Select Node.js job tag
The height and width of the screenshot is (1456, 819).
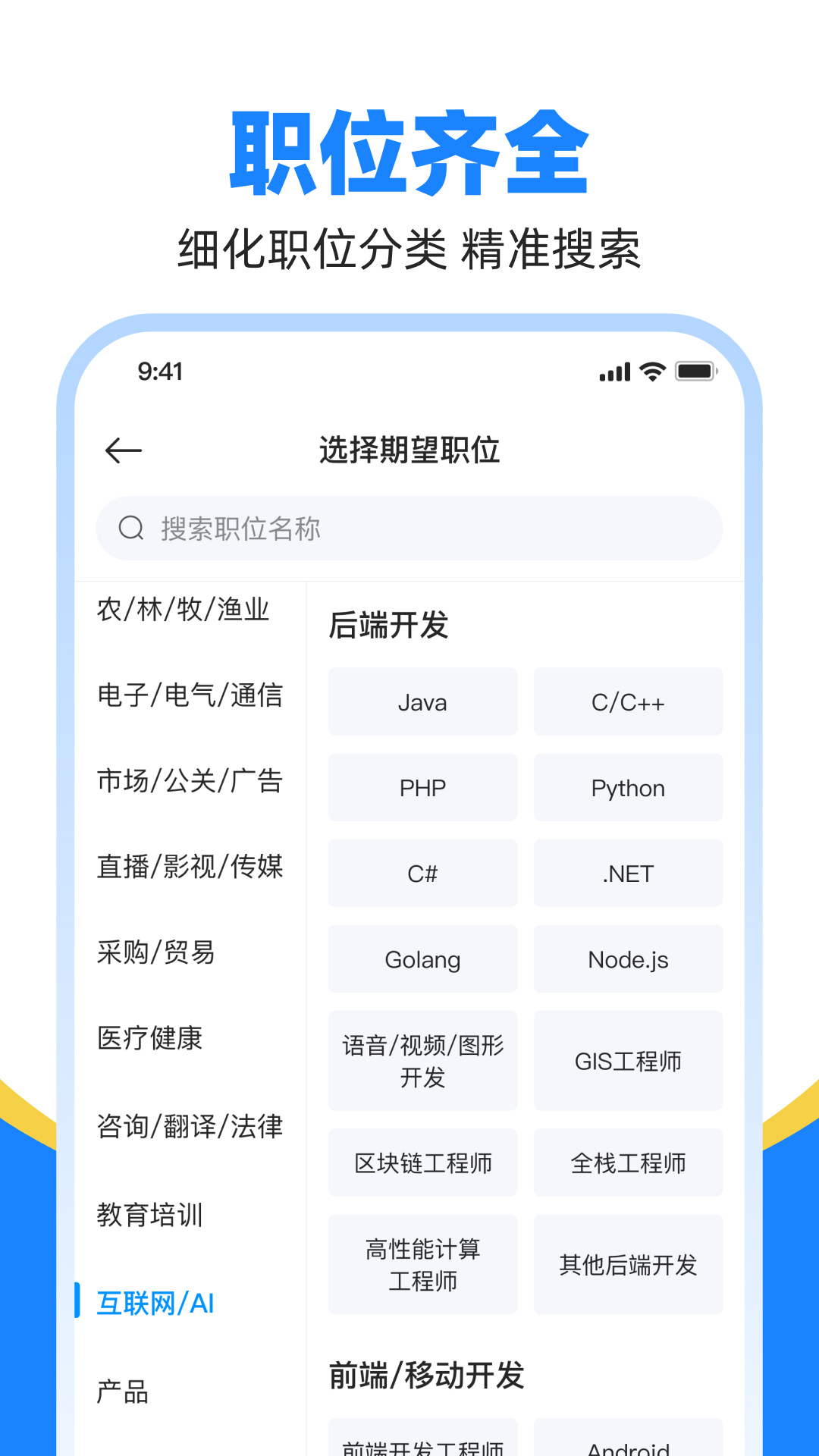coord(628,959)
